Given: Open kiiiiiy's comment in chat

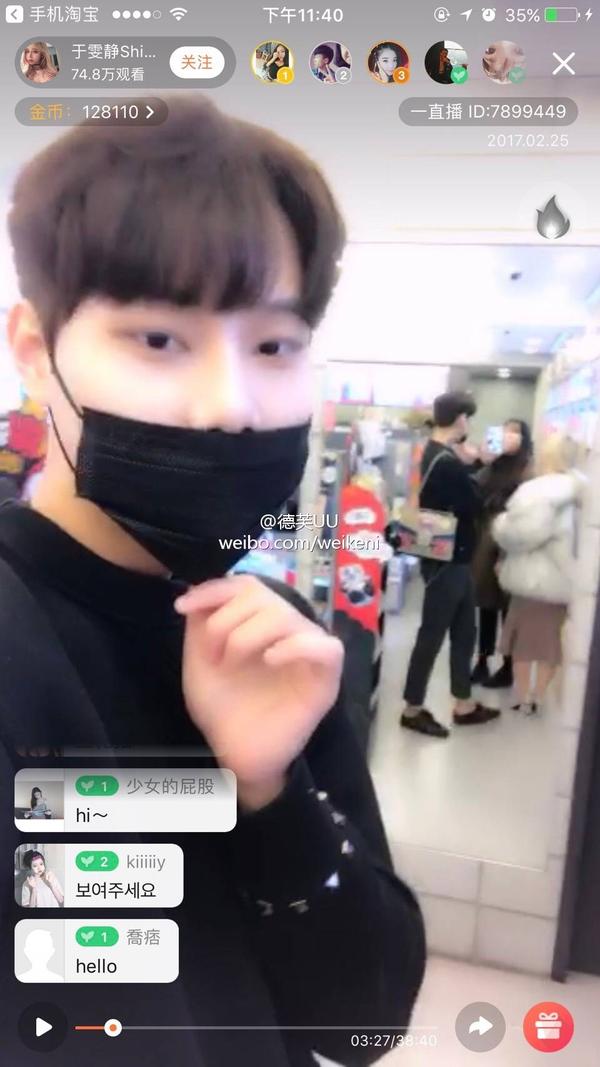Looking at the screenshot, I should (99, 875).
